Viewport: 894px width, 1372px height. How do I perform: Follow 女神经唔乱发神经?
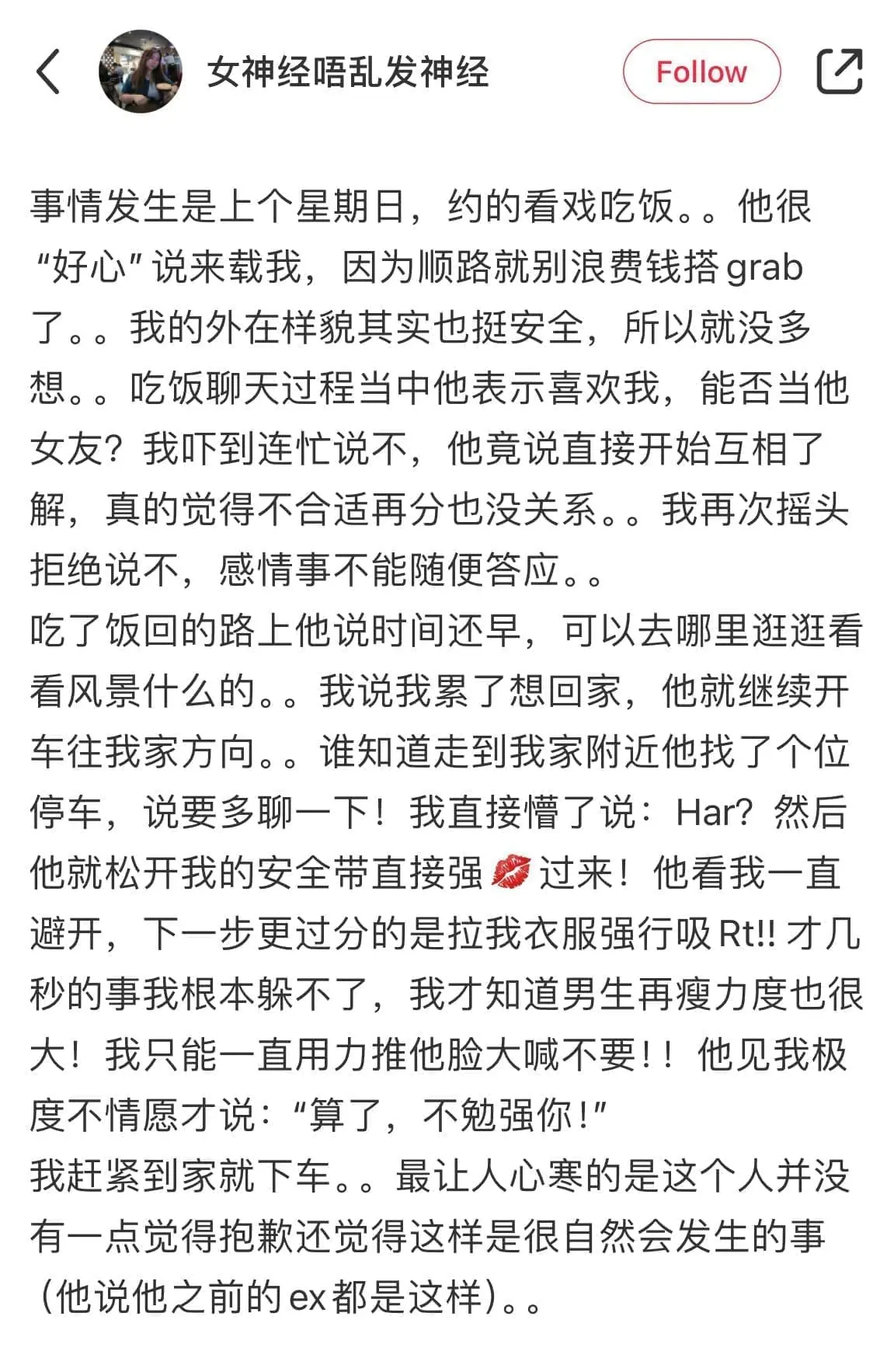click(701, 72)
